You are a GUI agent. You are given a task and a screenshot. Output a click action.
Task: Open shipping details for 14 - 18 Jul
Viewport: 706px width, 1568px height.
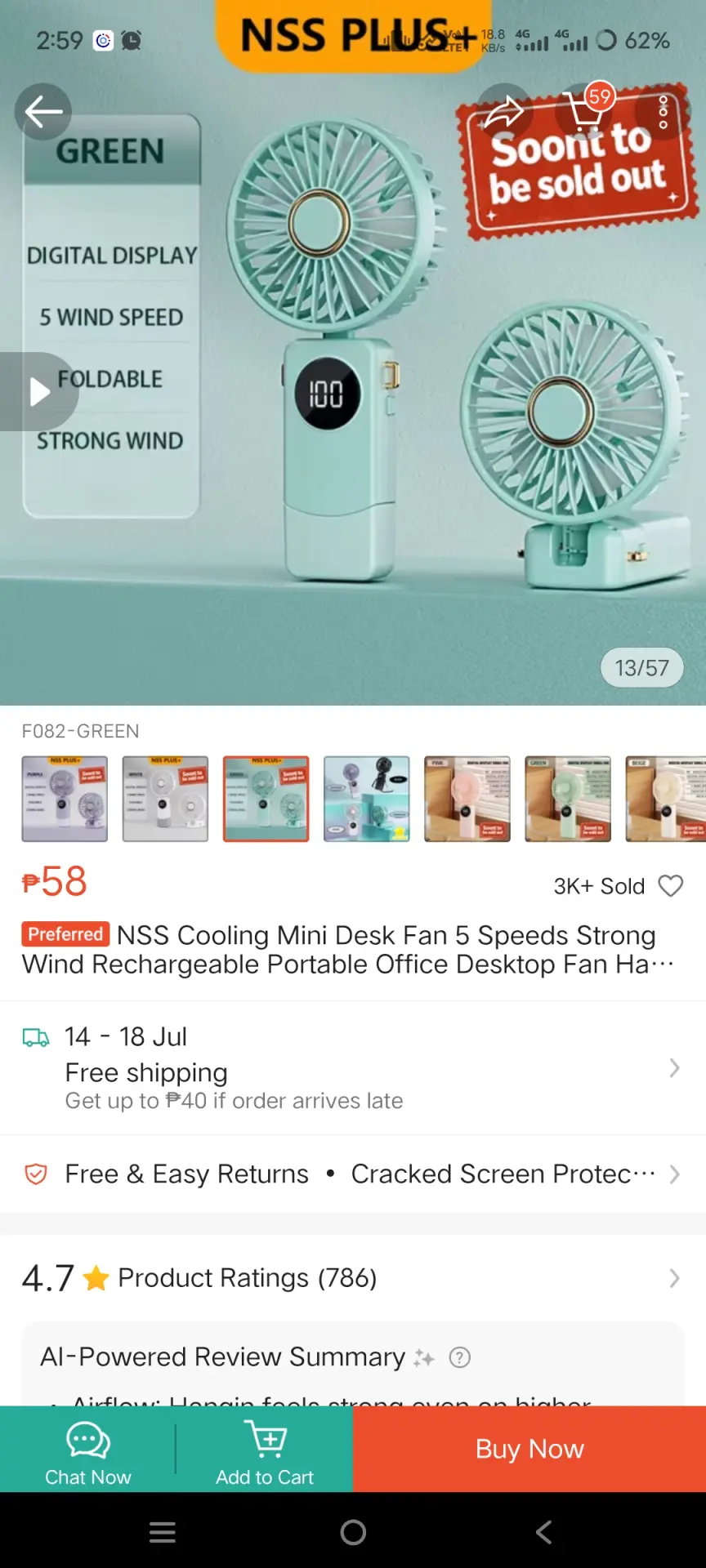pos(353,1067)
